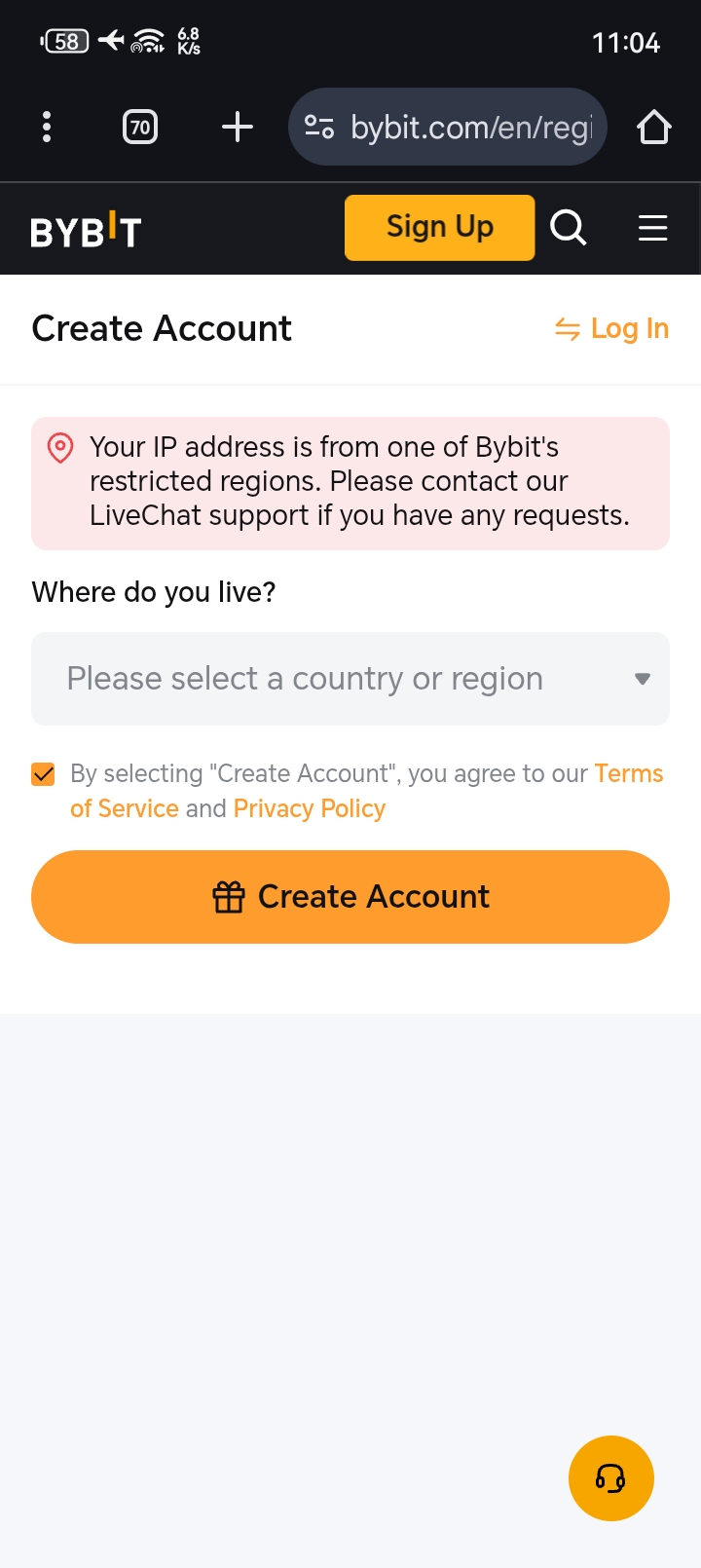
Task: Tap the yellow Sign Up button
Action: point(439,228)
